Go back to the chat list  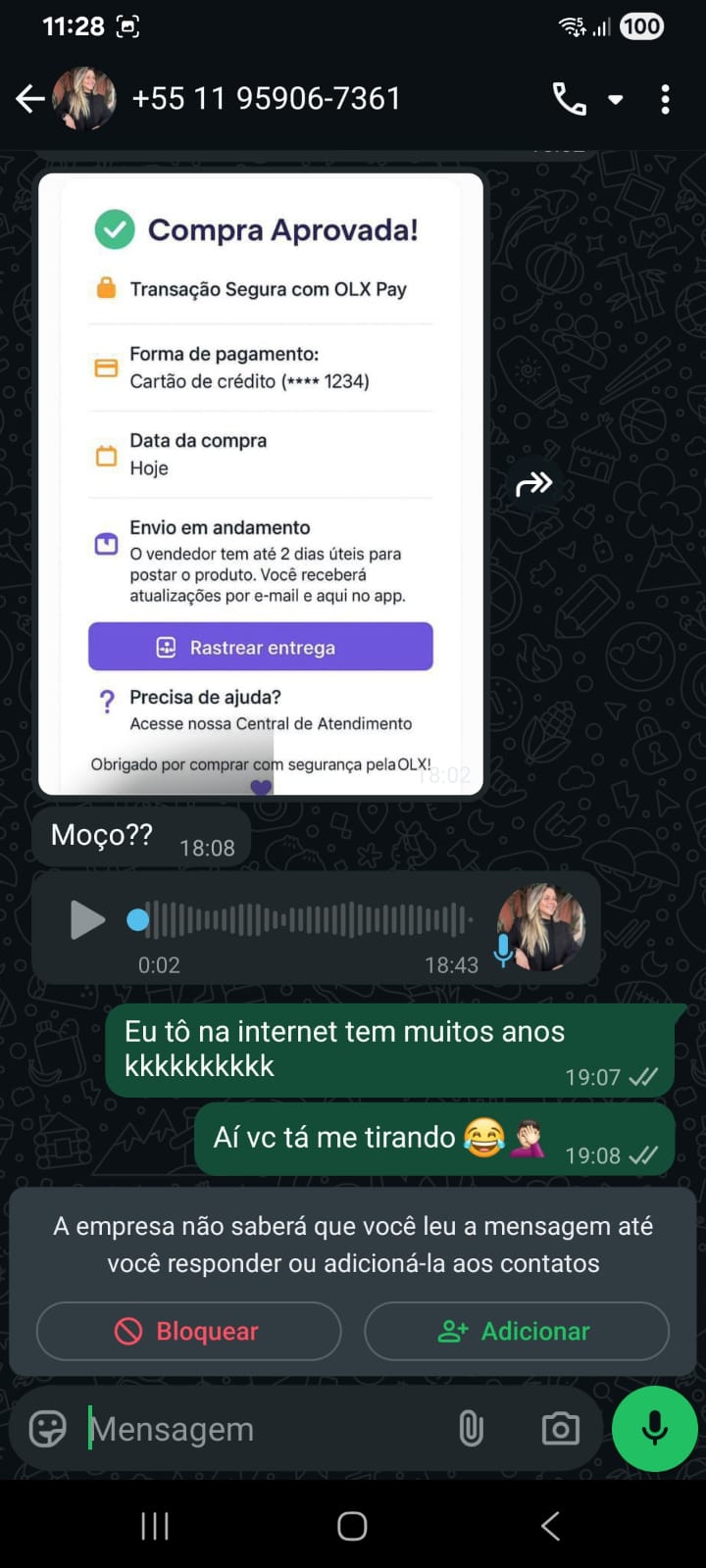coord(29,99)
